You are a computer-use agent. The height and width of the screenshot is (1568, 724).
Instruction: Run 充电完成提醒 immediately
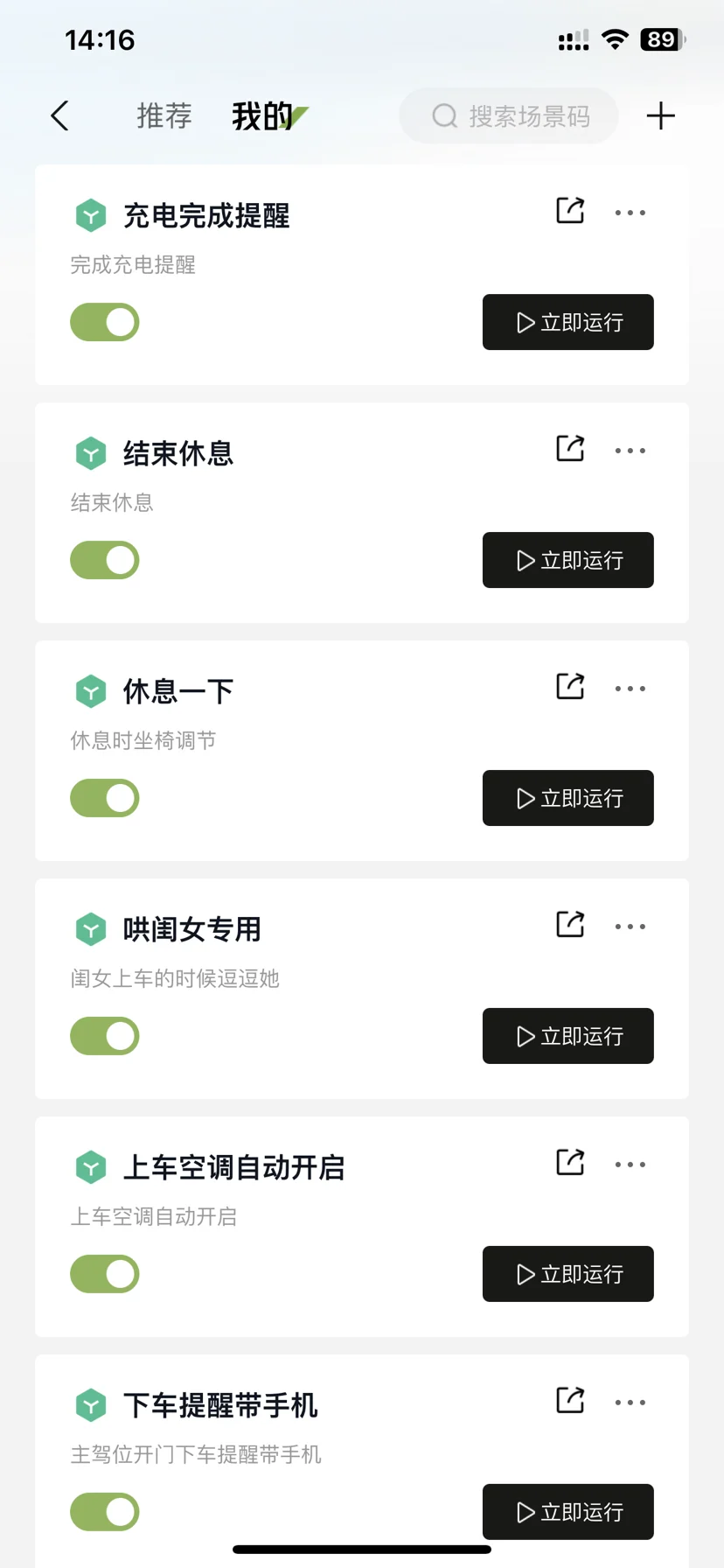pyautogui.click(x=568, y=322)
